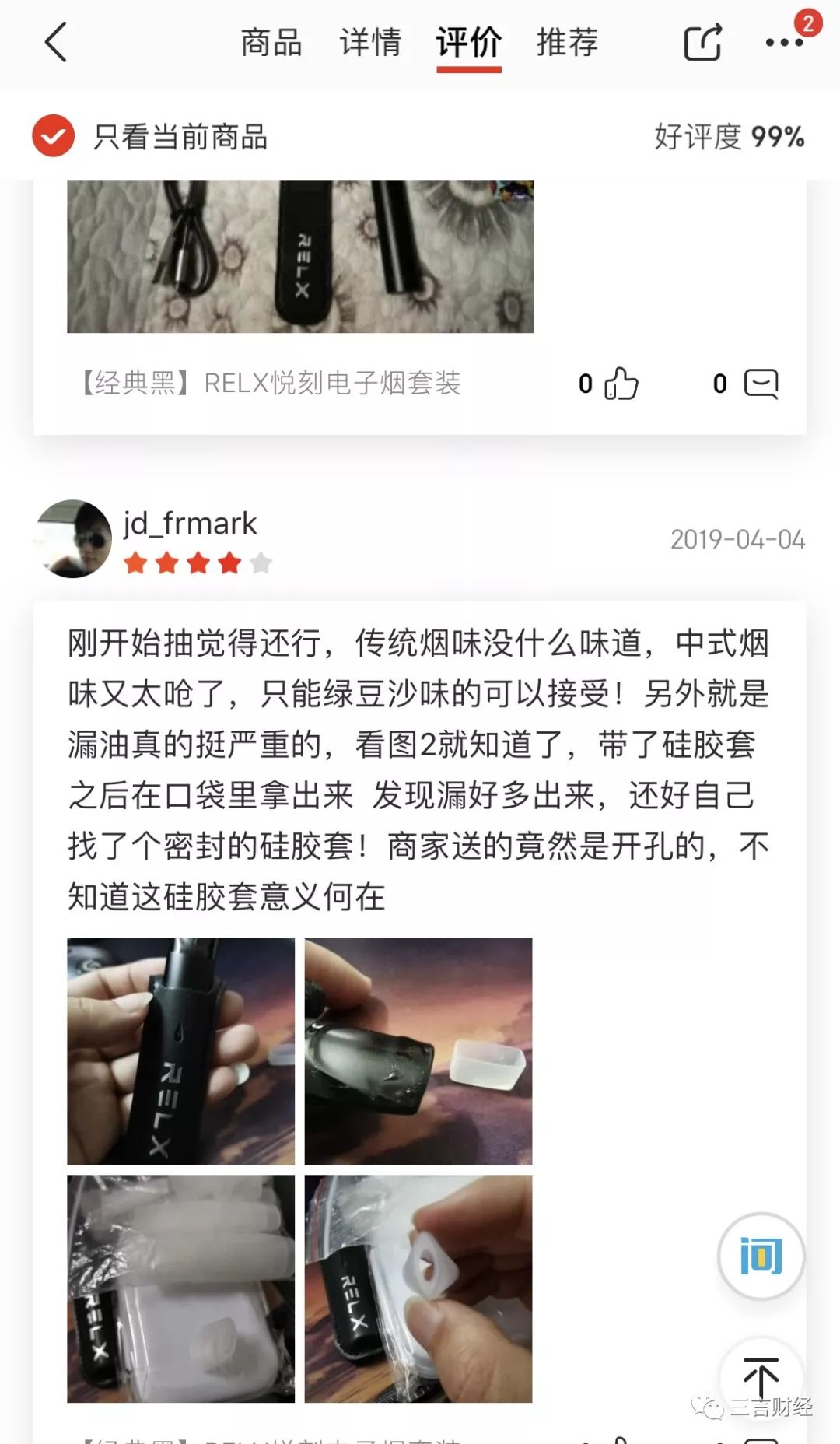Like the review with the thumbs-up icon
Image resolution: width=840 pixels, height=1444 pixels.
(622, 383)
